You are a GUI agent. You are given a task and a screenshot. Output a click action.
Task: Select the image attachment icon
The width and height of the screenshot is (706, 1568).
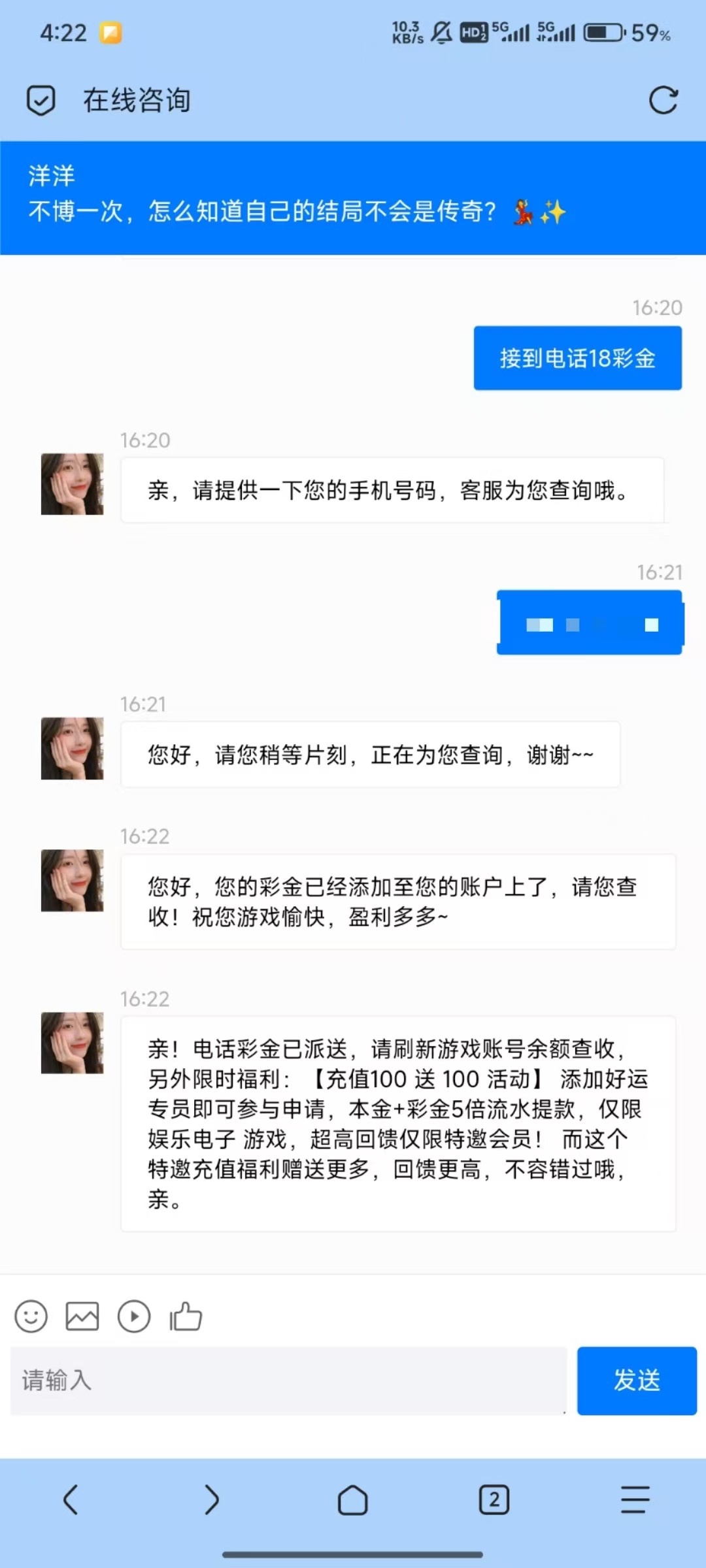(82, 1316)
